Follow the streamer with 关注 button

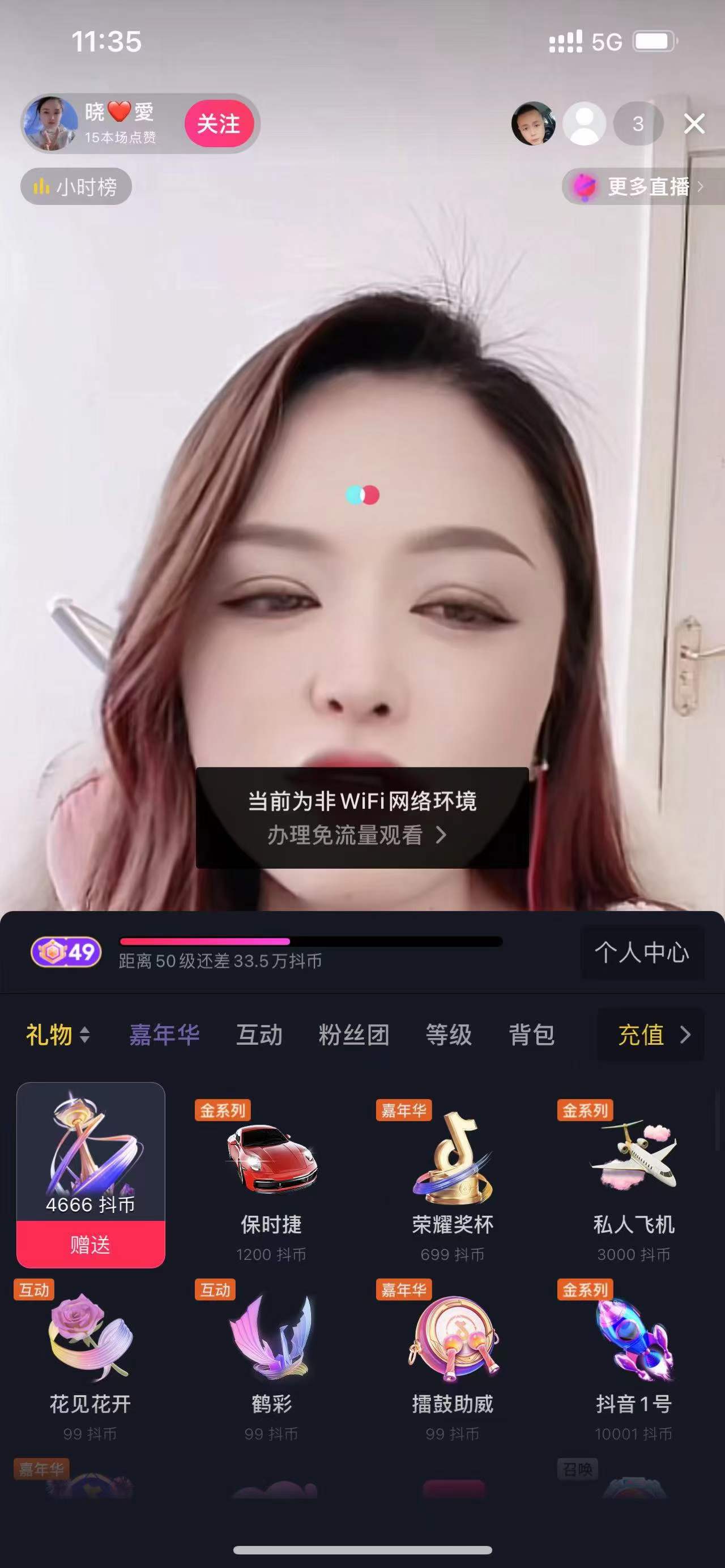point(218,124)
